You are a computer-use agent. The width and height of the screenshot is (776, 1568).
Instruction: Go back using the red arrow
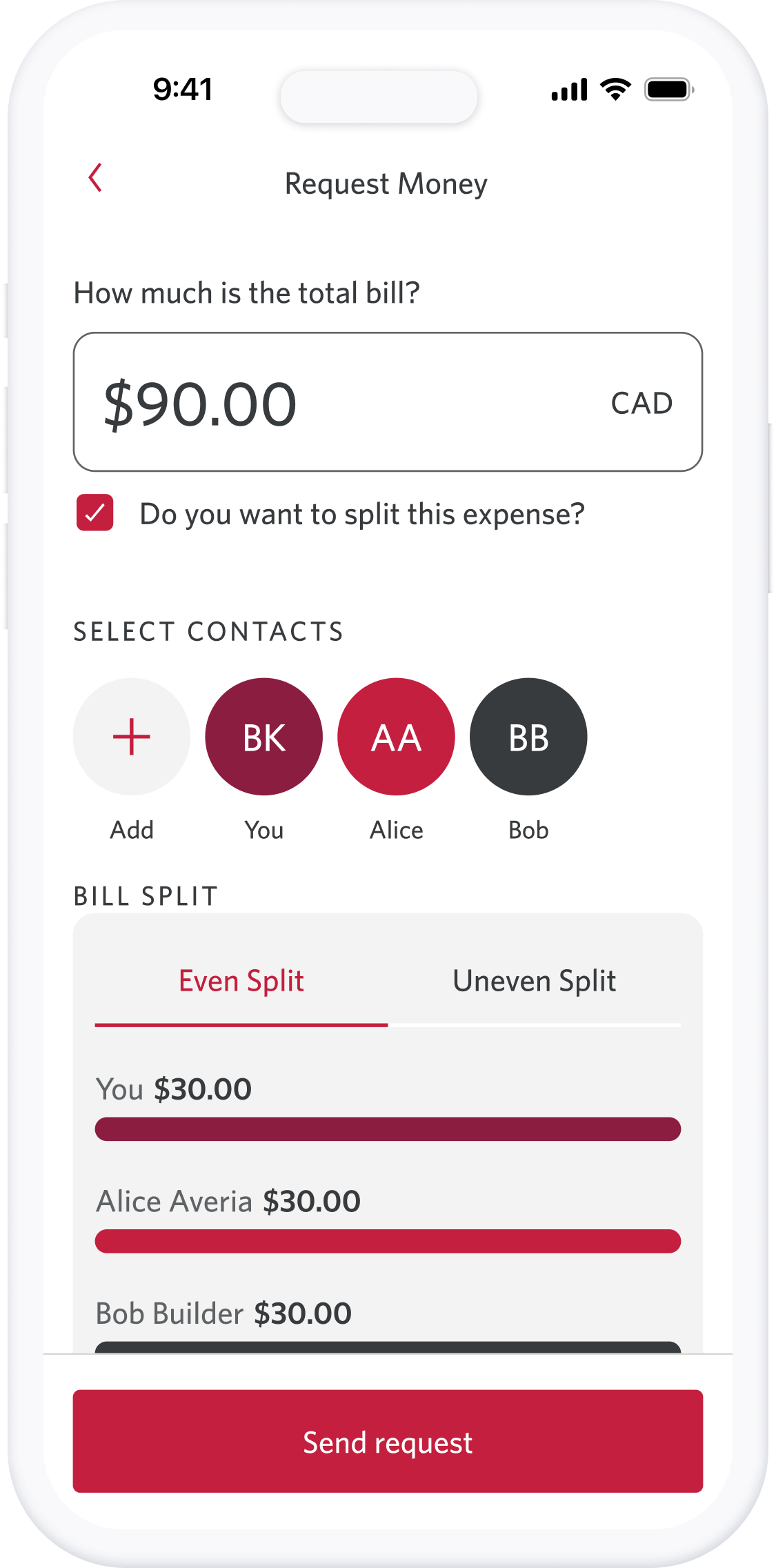[x=95, y=178]
